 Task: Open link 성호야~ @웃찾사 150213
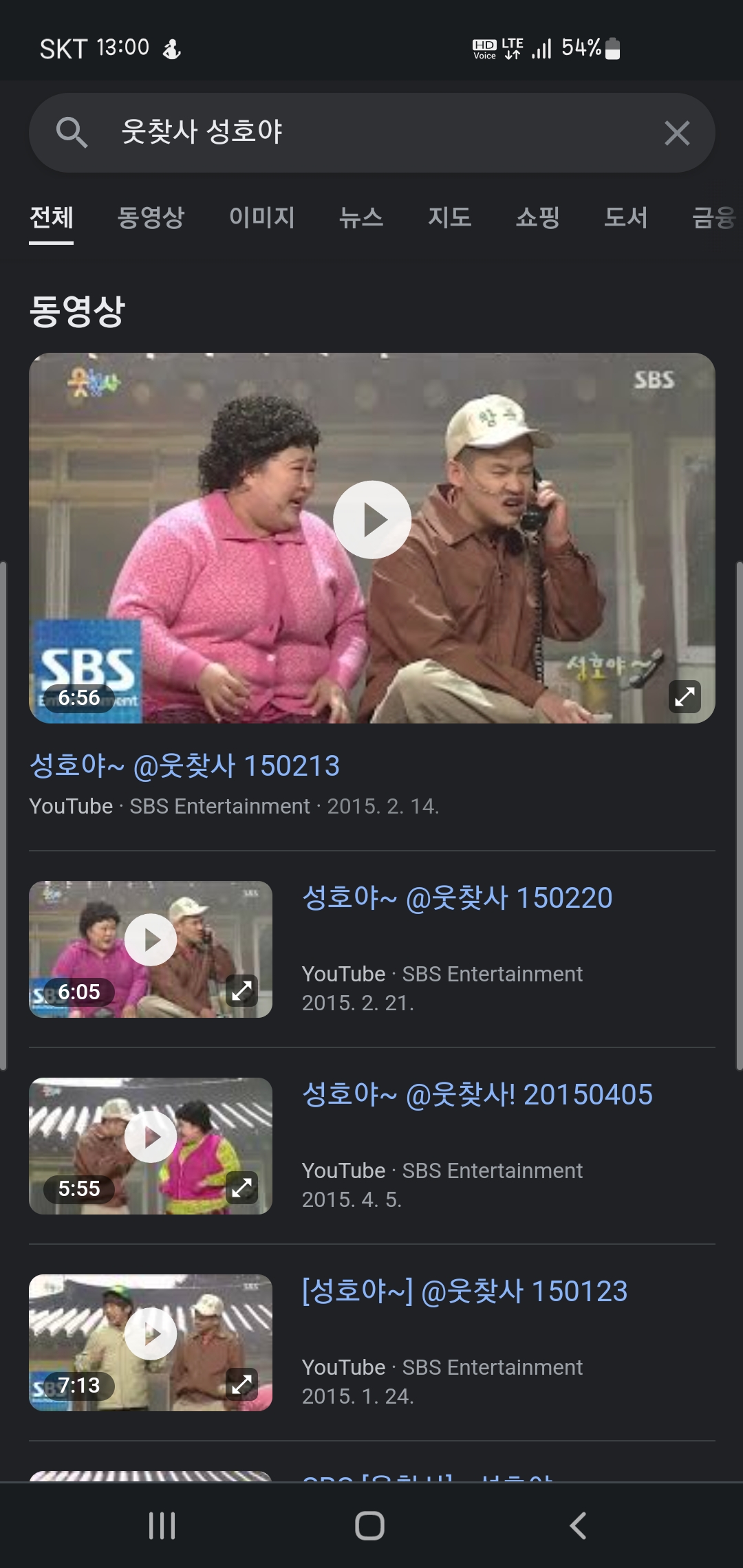[184, 765]
